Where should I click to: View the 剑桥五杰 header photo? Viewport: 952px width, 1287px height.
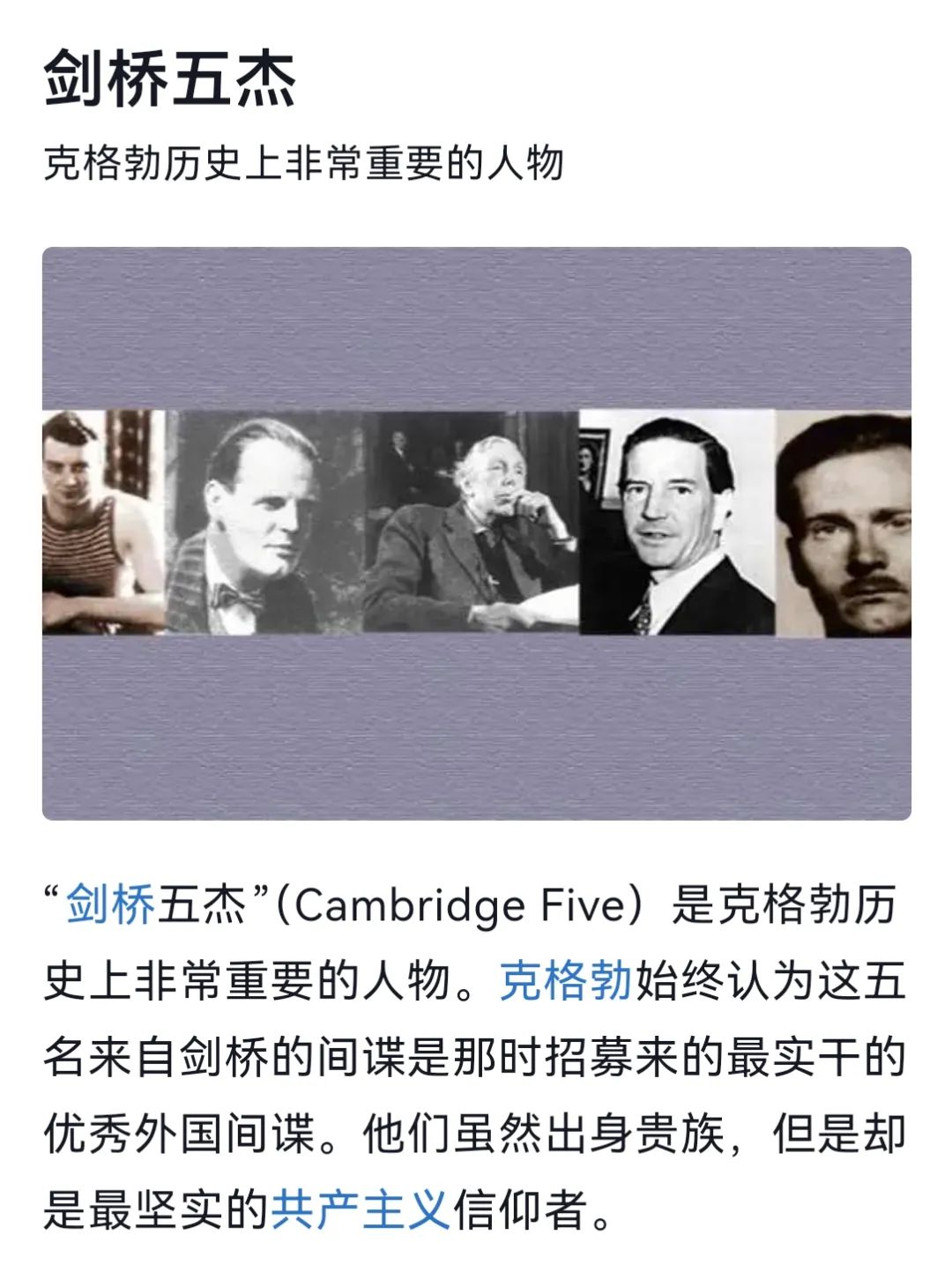476,532
